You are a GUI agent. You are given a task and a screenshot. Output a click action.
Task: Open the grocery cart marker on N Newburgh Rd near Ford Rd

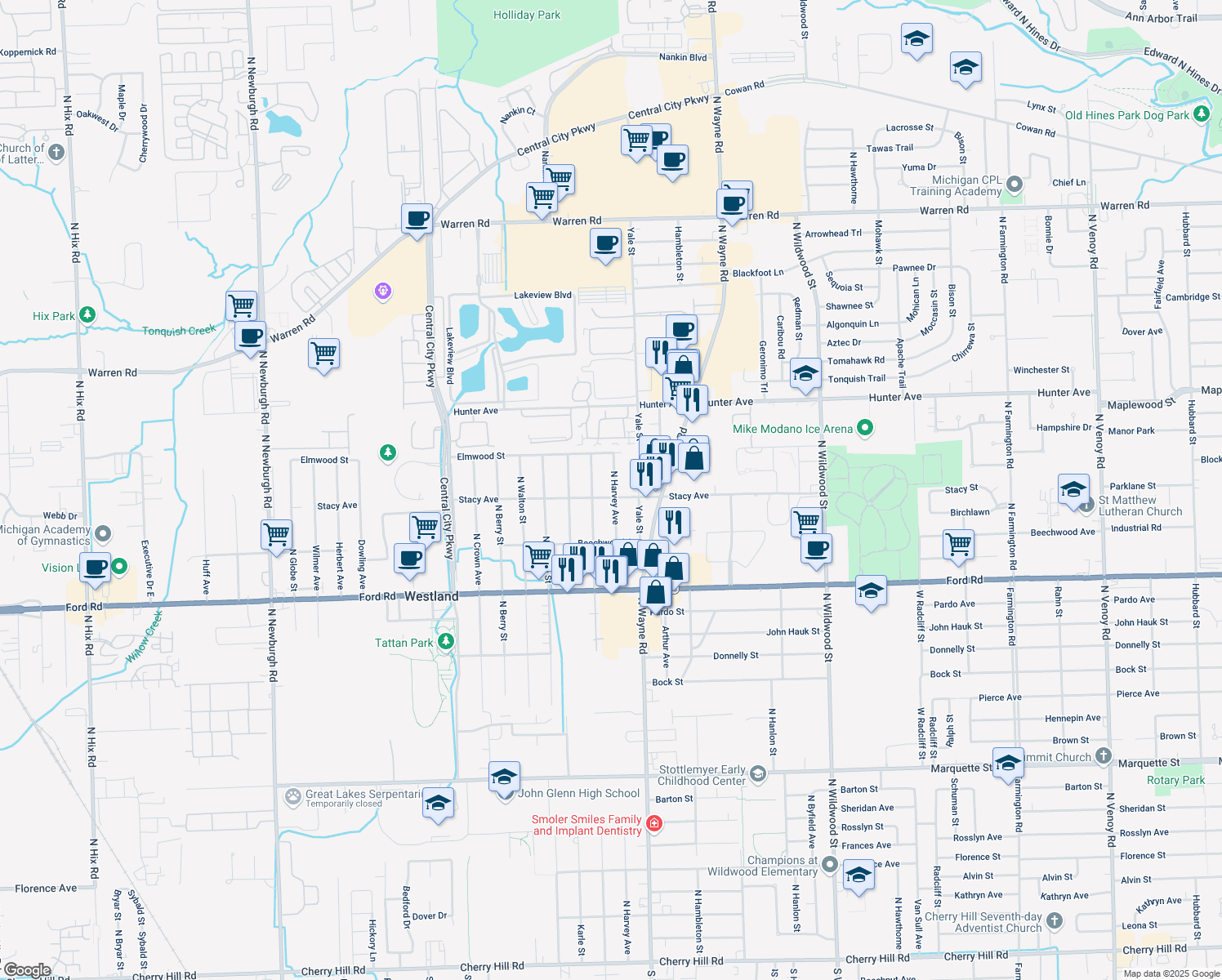click(x=277, y=534)
